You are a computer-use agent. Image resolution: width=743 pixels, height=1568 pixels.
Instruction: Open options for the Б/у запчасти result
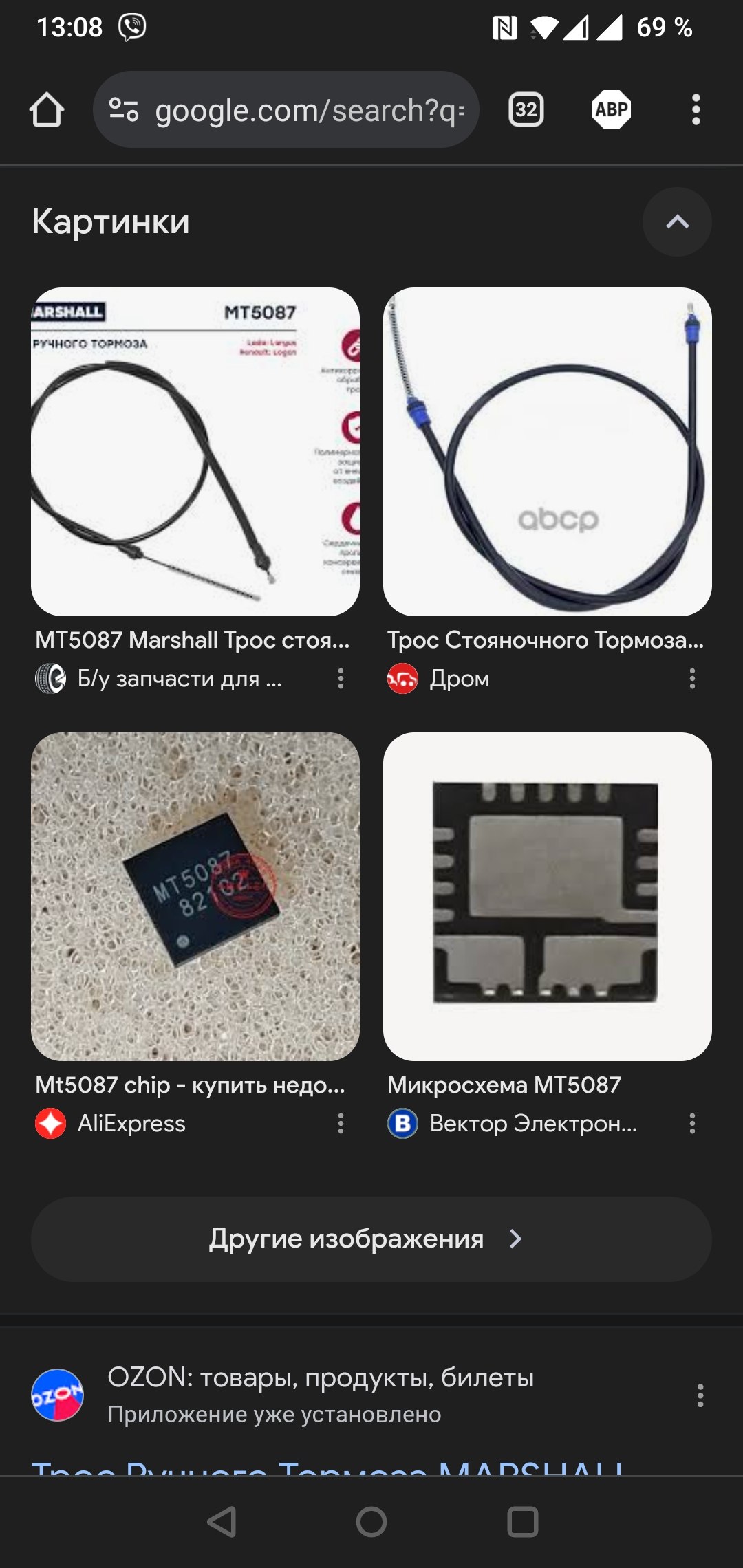tap(341, 679)
